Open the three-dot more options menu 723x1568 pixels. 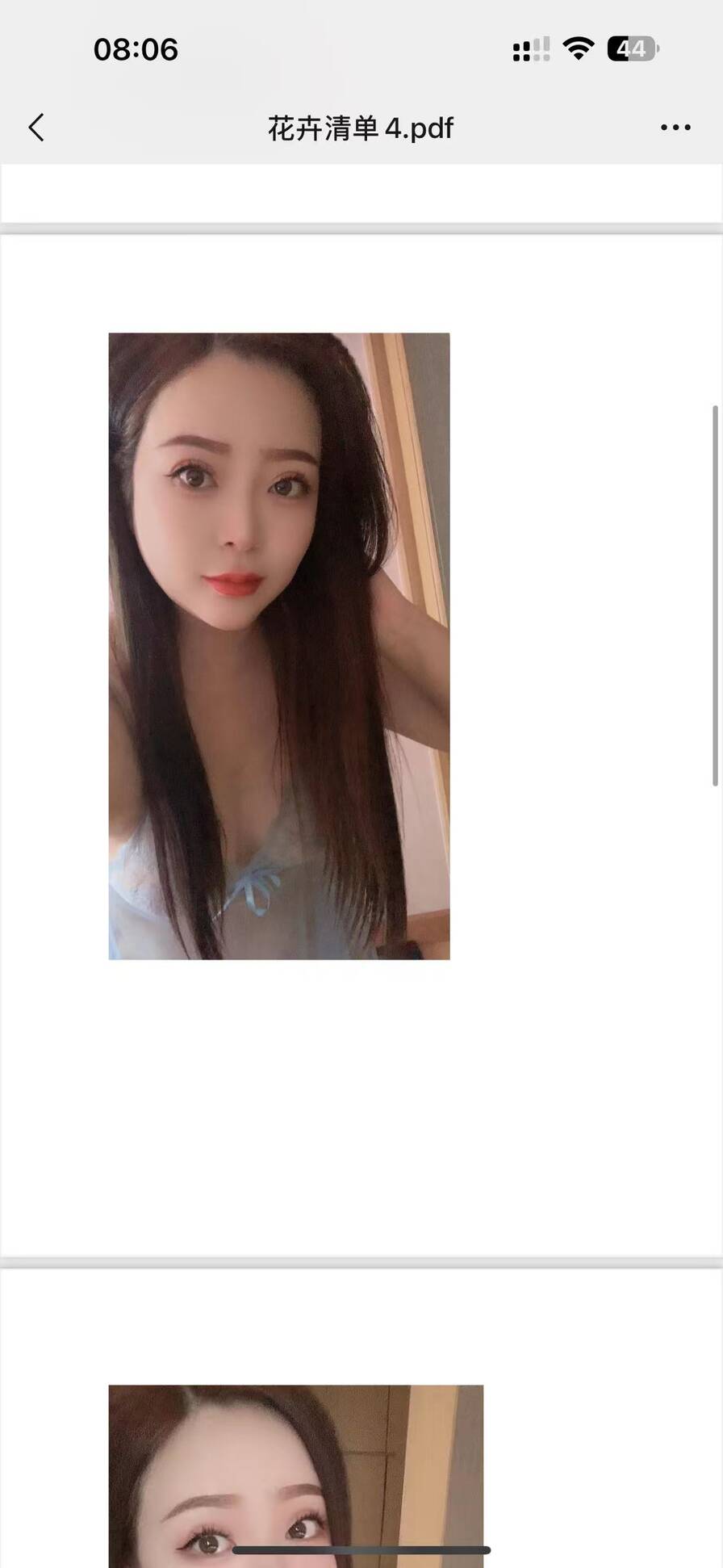click(x=675, y=128)
